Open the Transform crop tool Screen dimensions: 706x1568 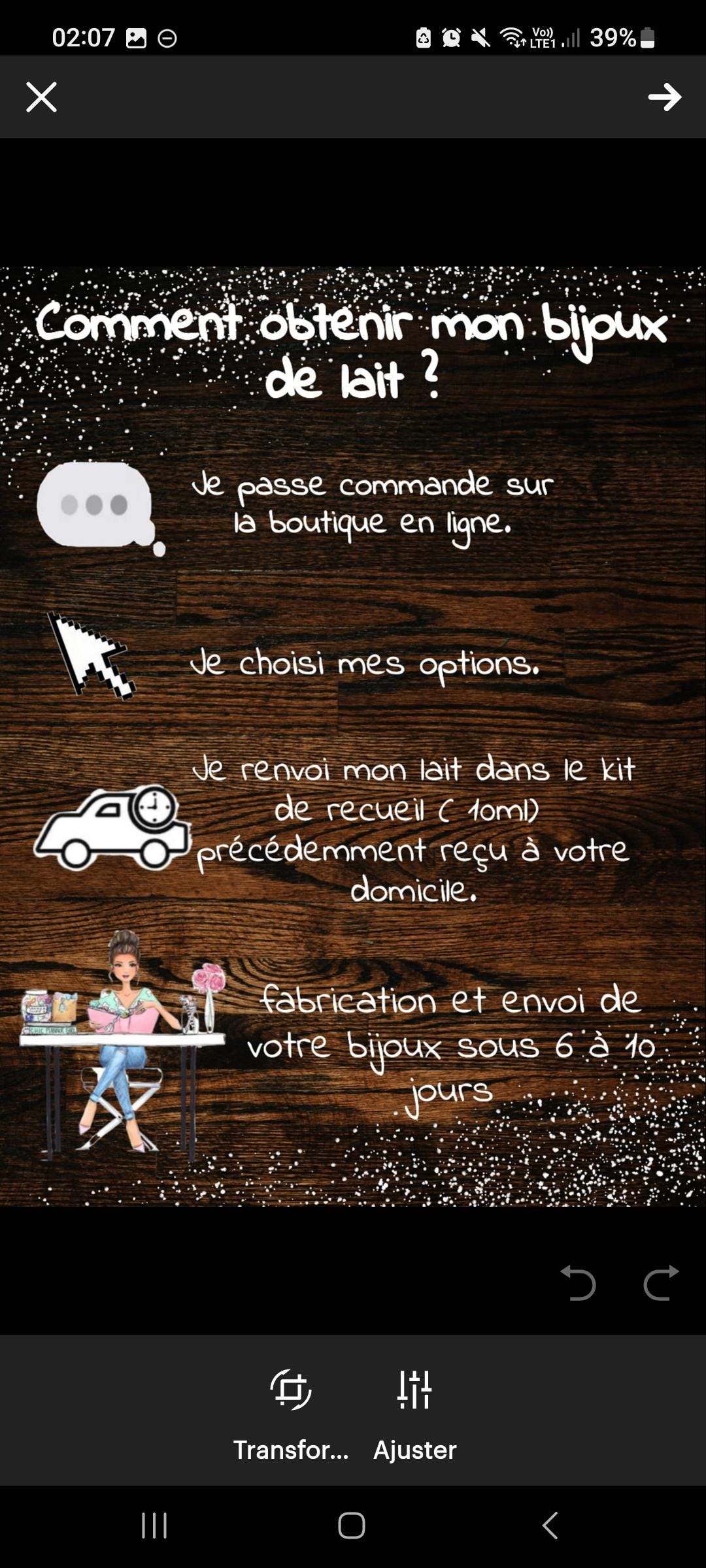(291, 1413)
